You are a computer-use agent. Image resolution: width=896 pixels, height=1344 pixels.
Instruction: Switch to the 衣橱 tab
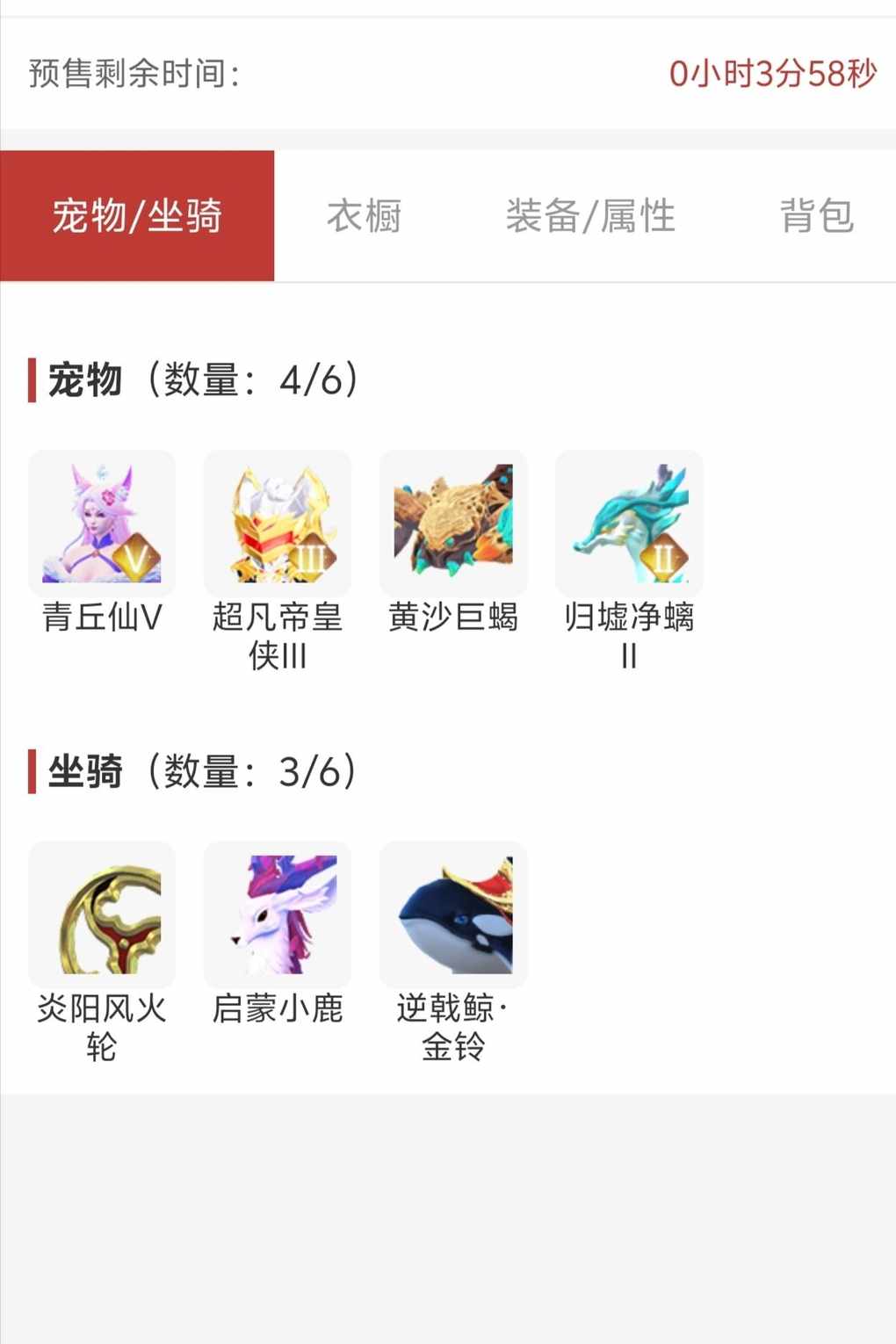click(x=364, y=216)
